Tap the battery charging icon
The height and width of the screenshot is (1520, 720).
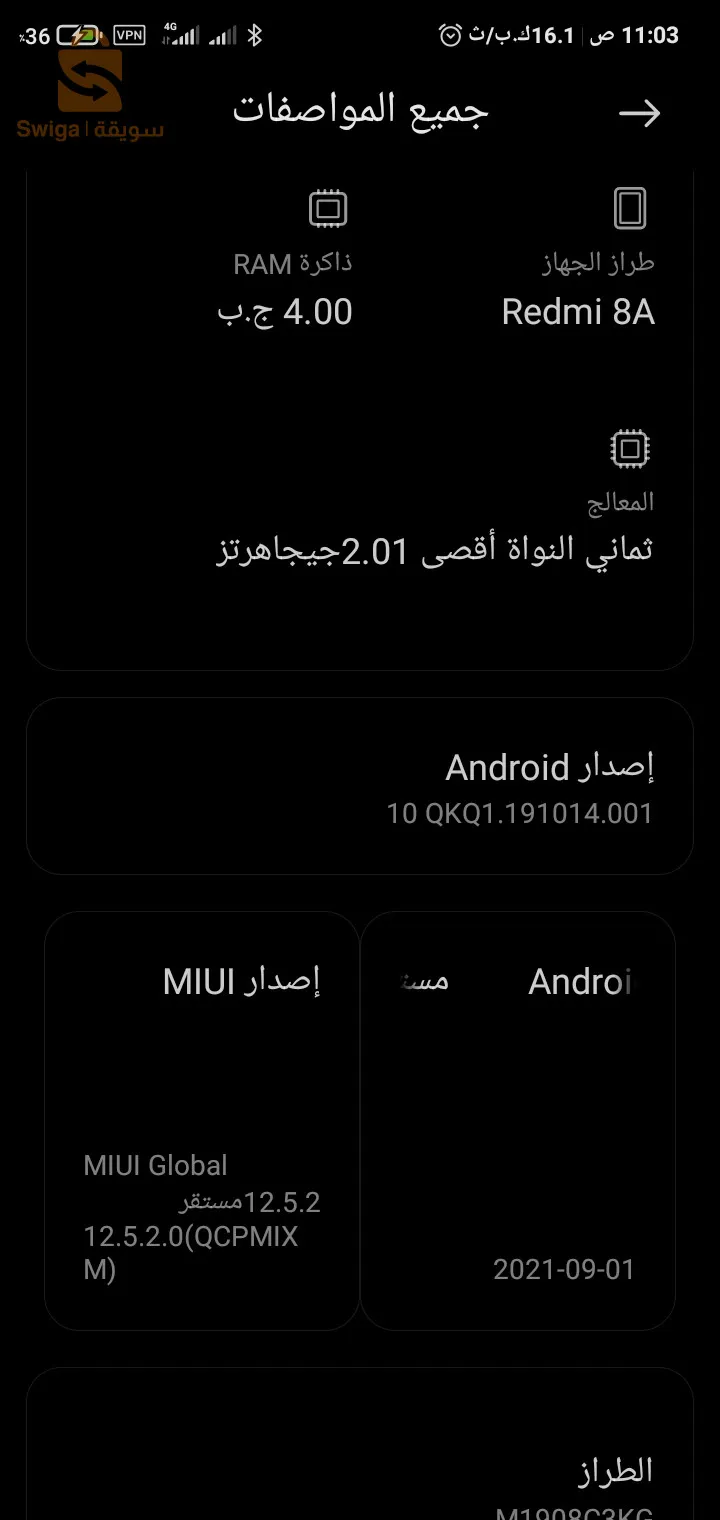[x=78, y=33]
